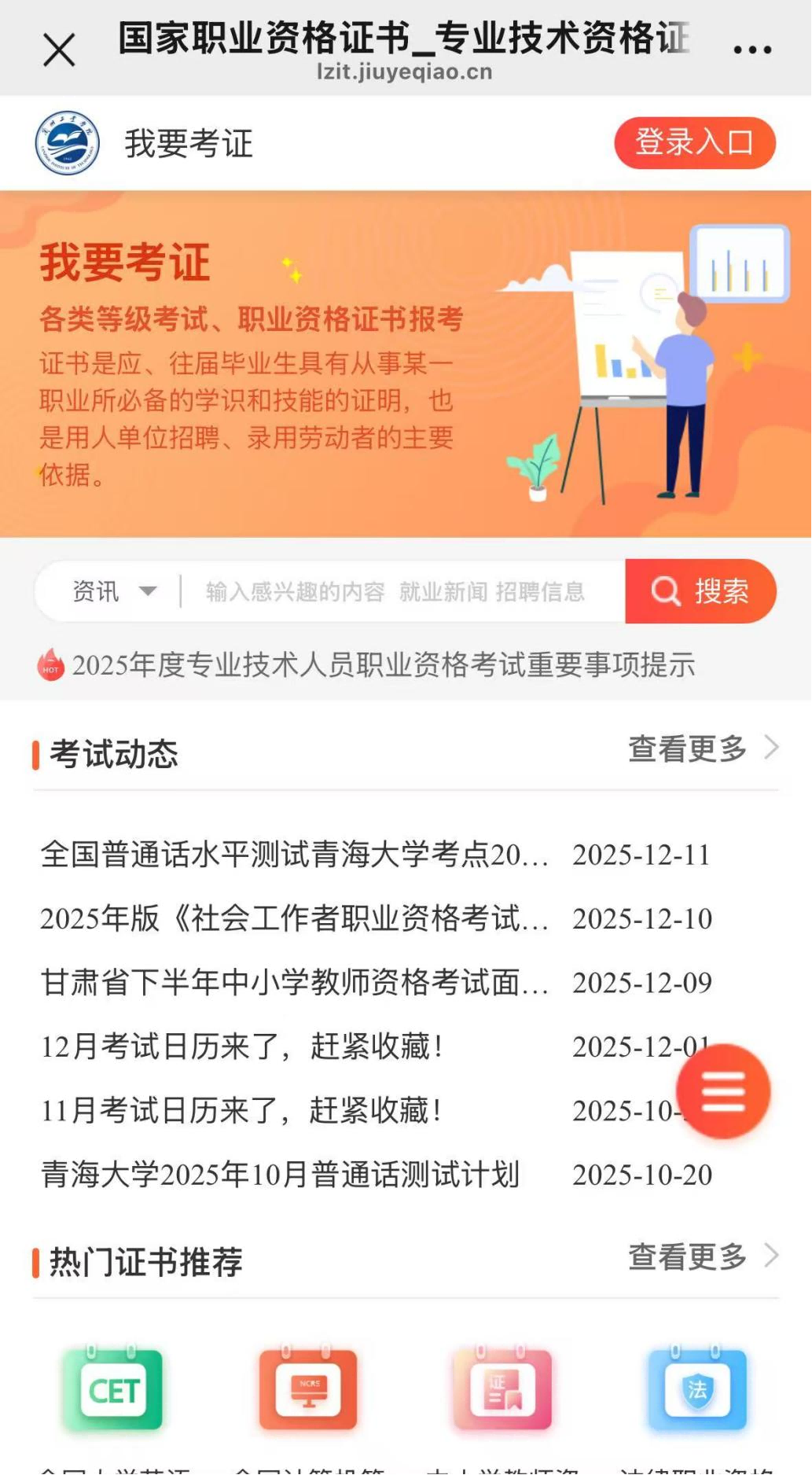Click the magnifier icon in the search bar
Viewport: 812px width, 1475px height.
click(x=666, y=591)
